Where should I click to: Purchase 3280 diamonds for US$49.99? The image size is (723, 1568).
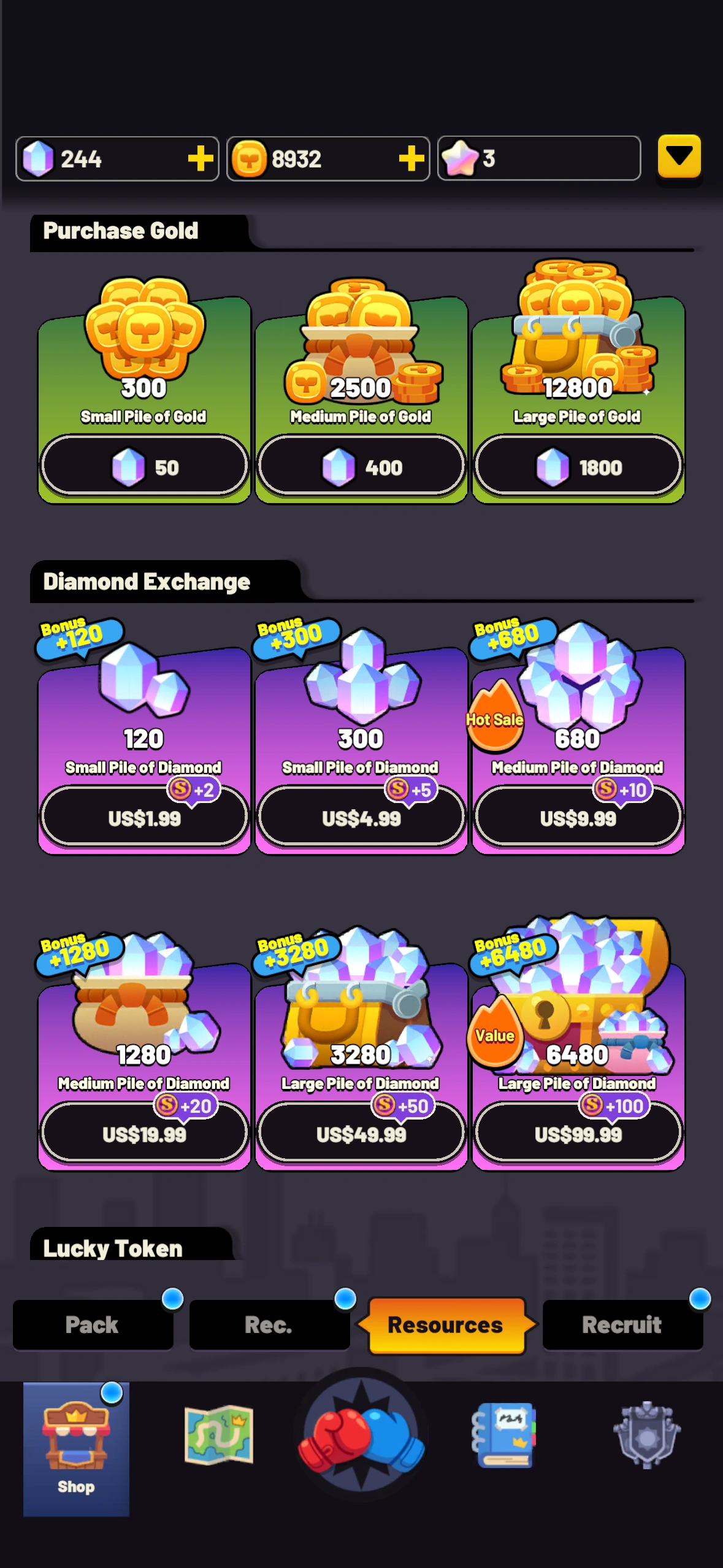(361, 1134)
